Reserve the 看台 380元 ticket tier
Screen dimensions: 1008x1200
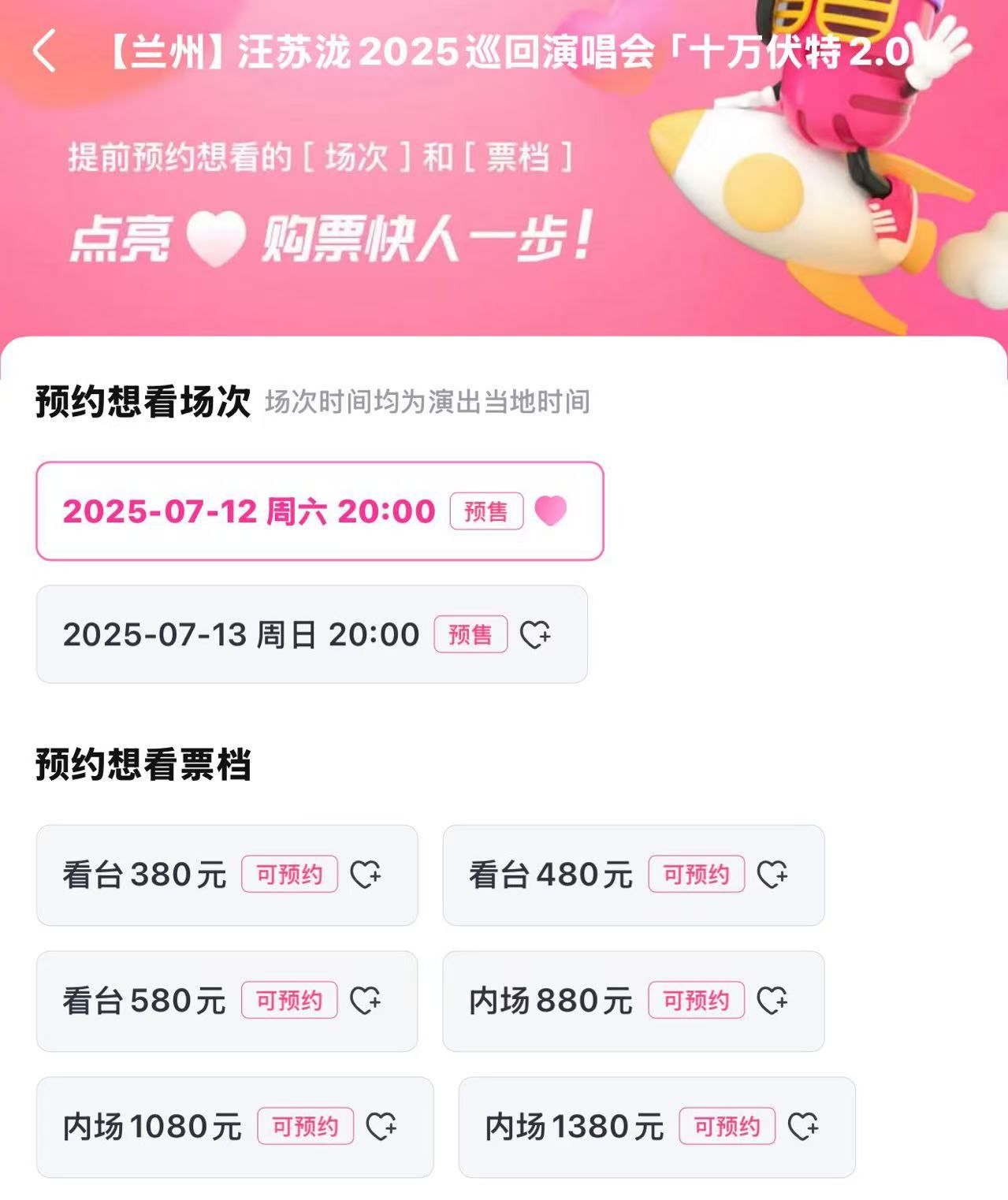tap(226, 875)
